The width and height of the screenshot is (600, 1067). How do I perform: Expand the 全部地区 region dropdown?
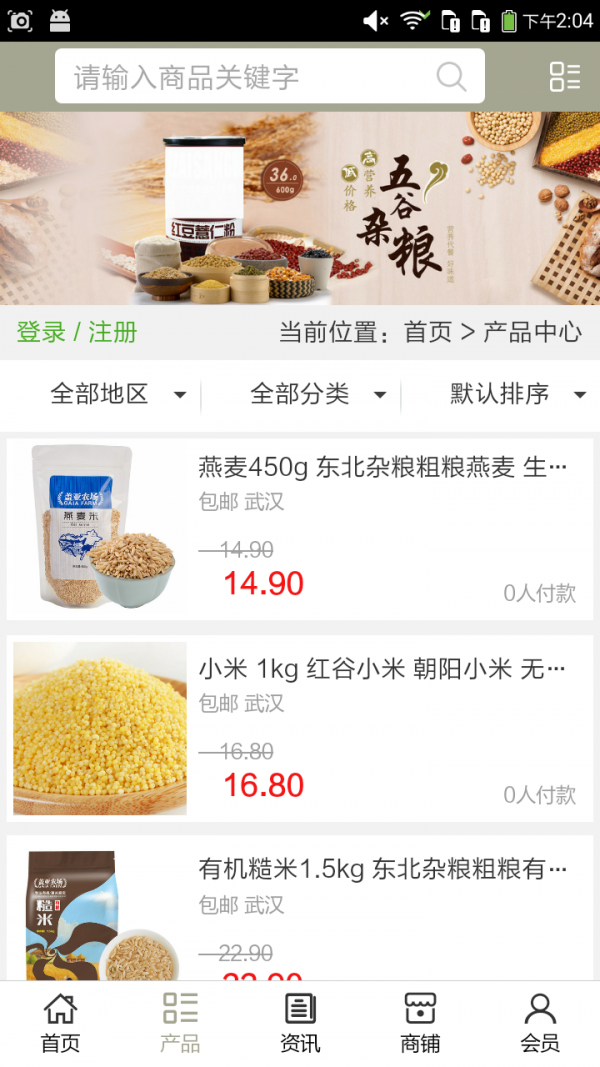[x=118, y=394]
